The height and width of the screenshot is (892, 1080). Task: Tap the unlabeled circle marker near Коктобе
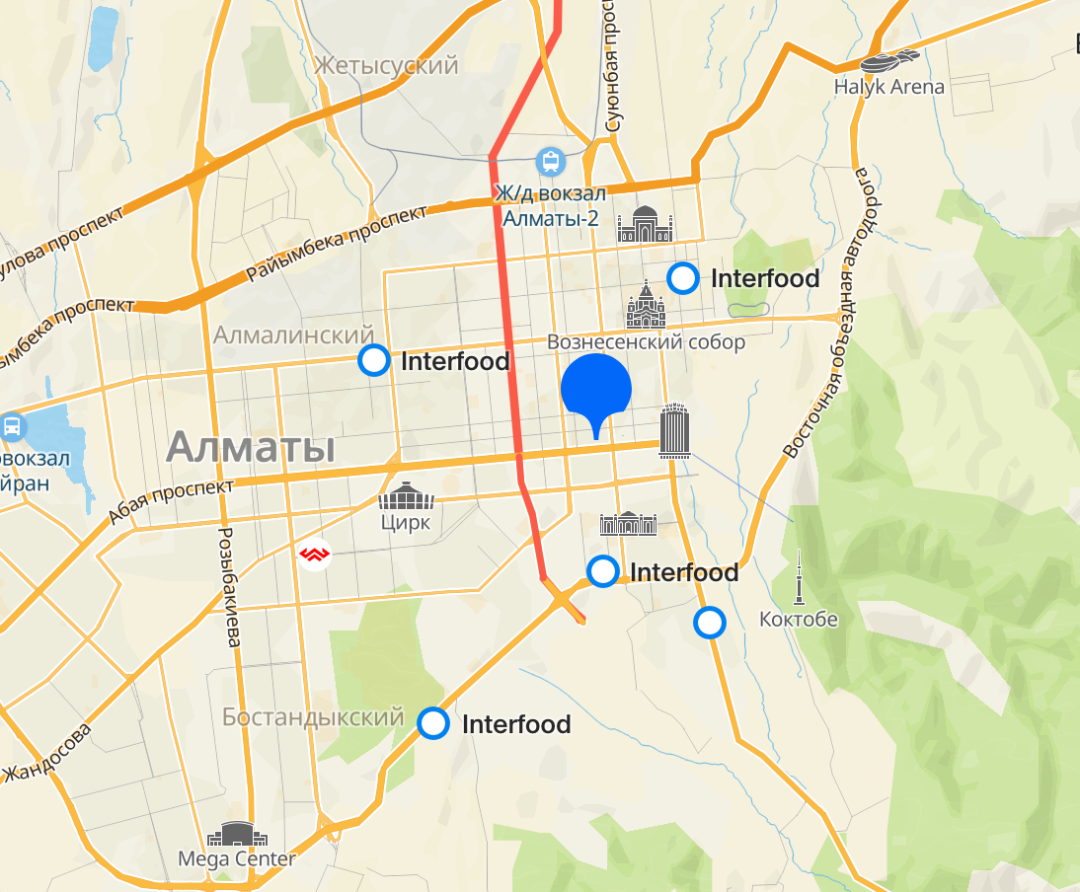click(709, 622)
